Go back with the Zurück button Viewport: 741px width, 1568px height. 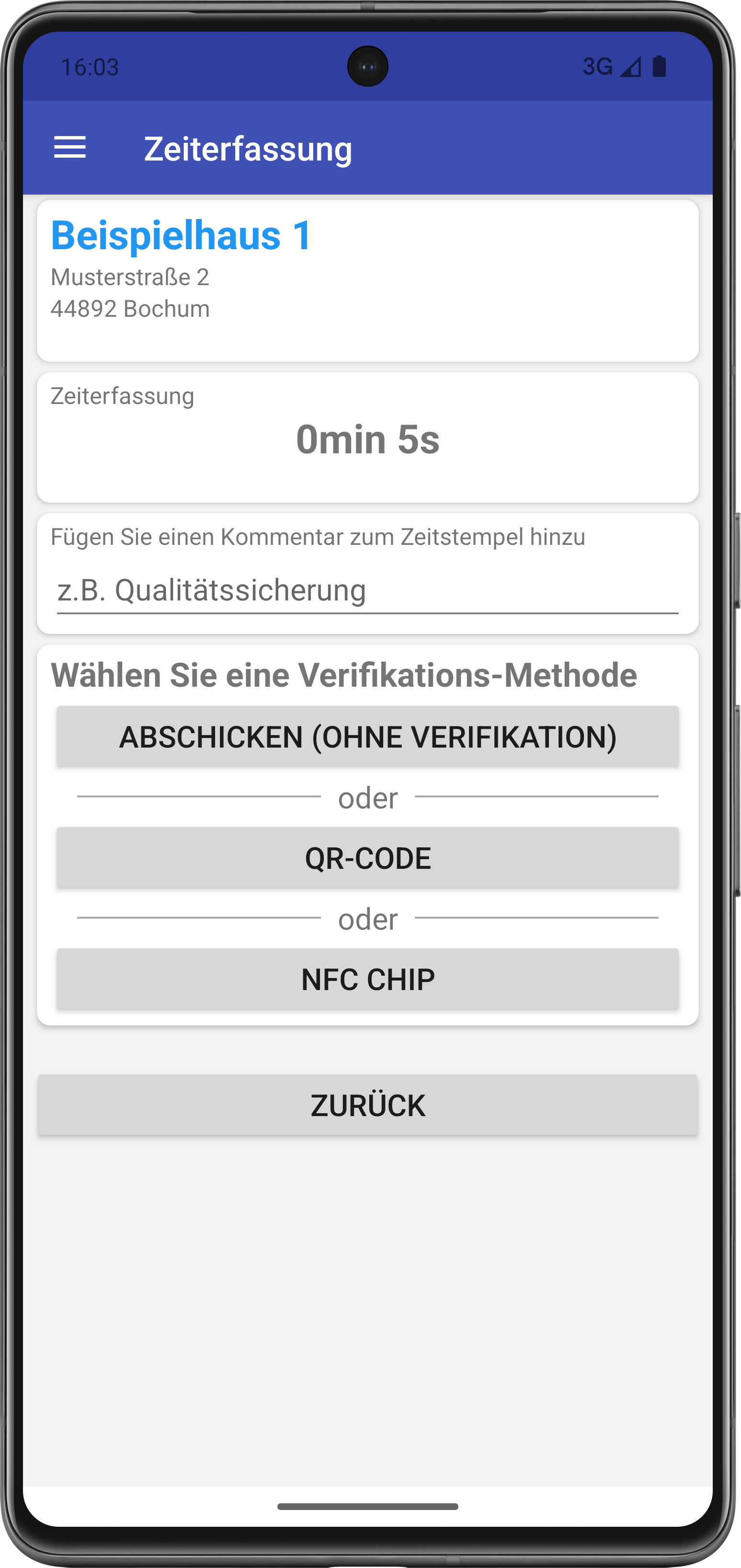pos(367,1105)
